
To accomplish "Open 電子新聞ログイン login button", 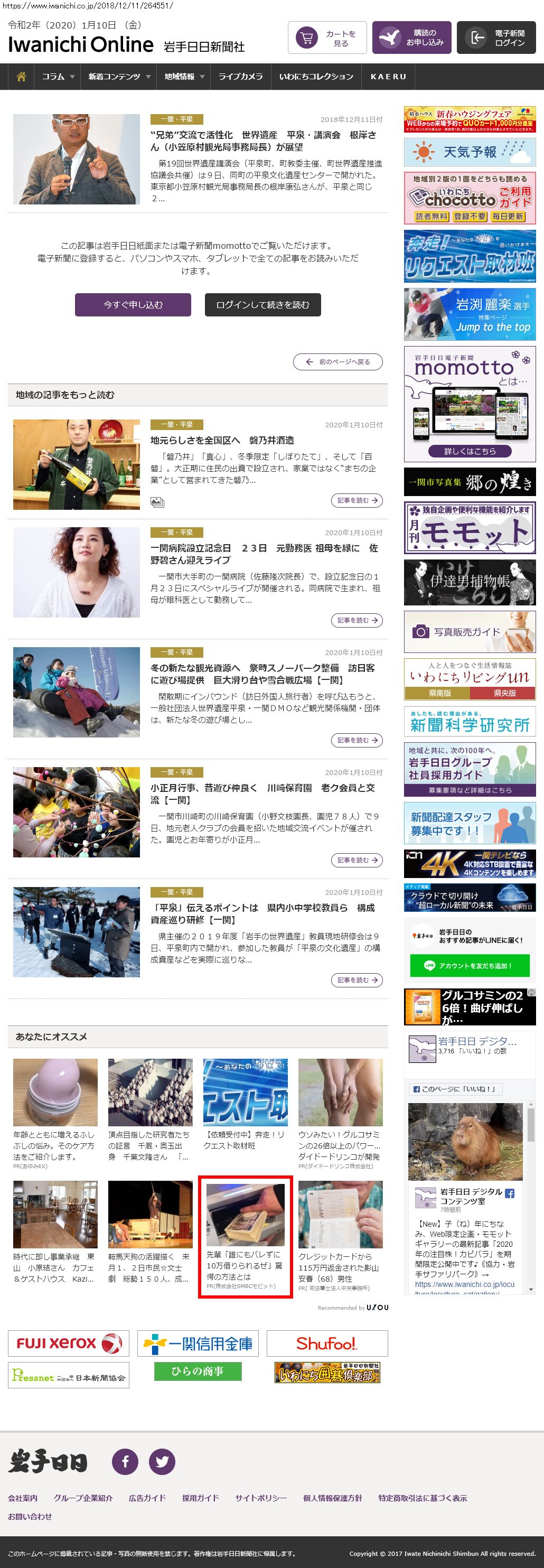I will [496, 39].
